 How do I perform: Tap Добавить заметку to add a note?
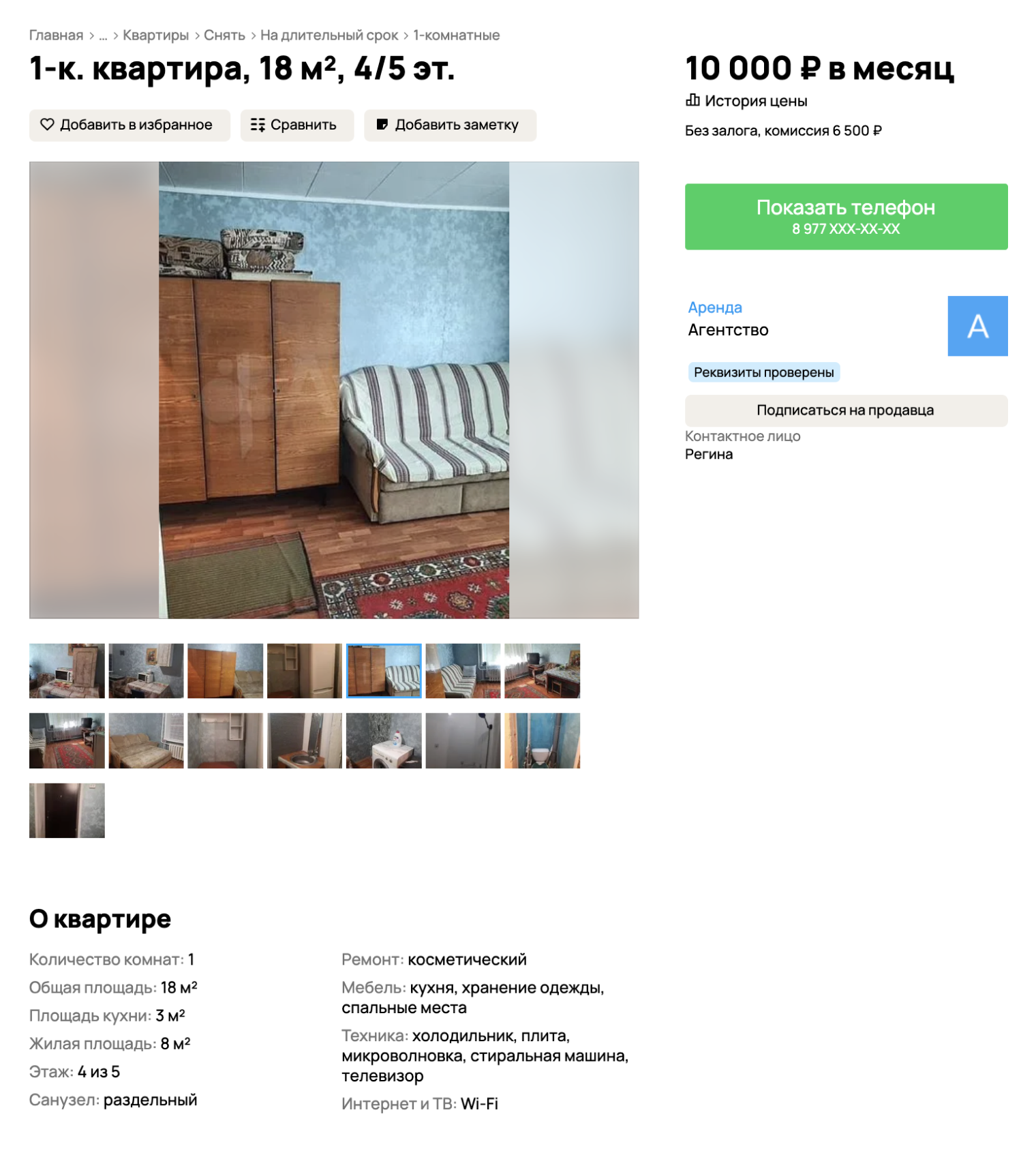450,125
